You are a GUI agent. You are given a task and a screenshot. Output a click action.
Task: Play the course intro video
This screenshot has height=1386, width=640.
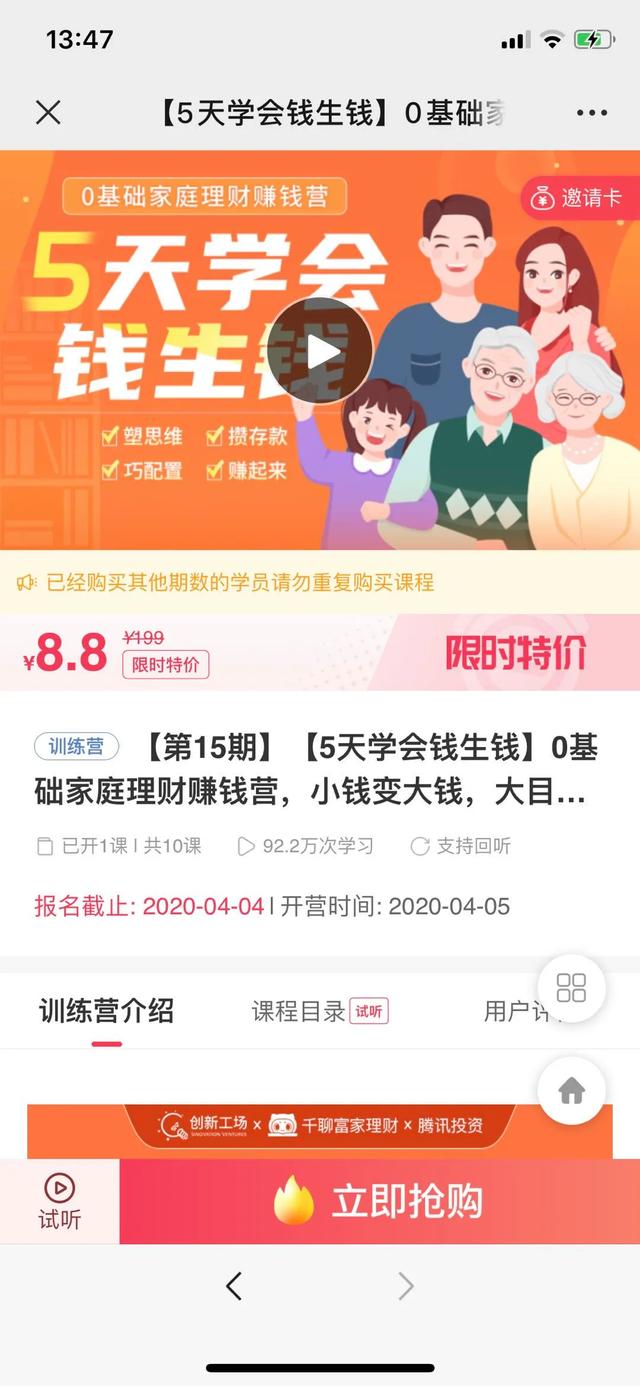pyautogui.click(x=320, y=351)
